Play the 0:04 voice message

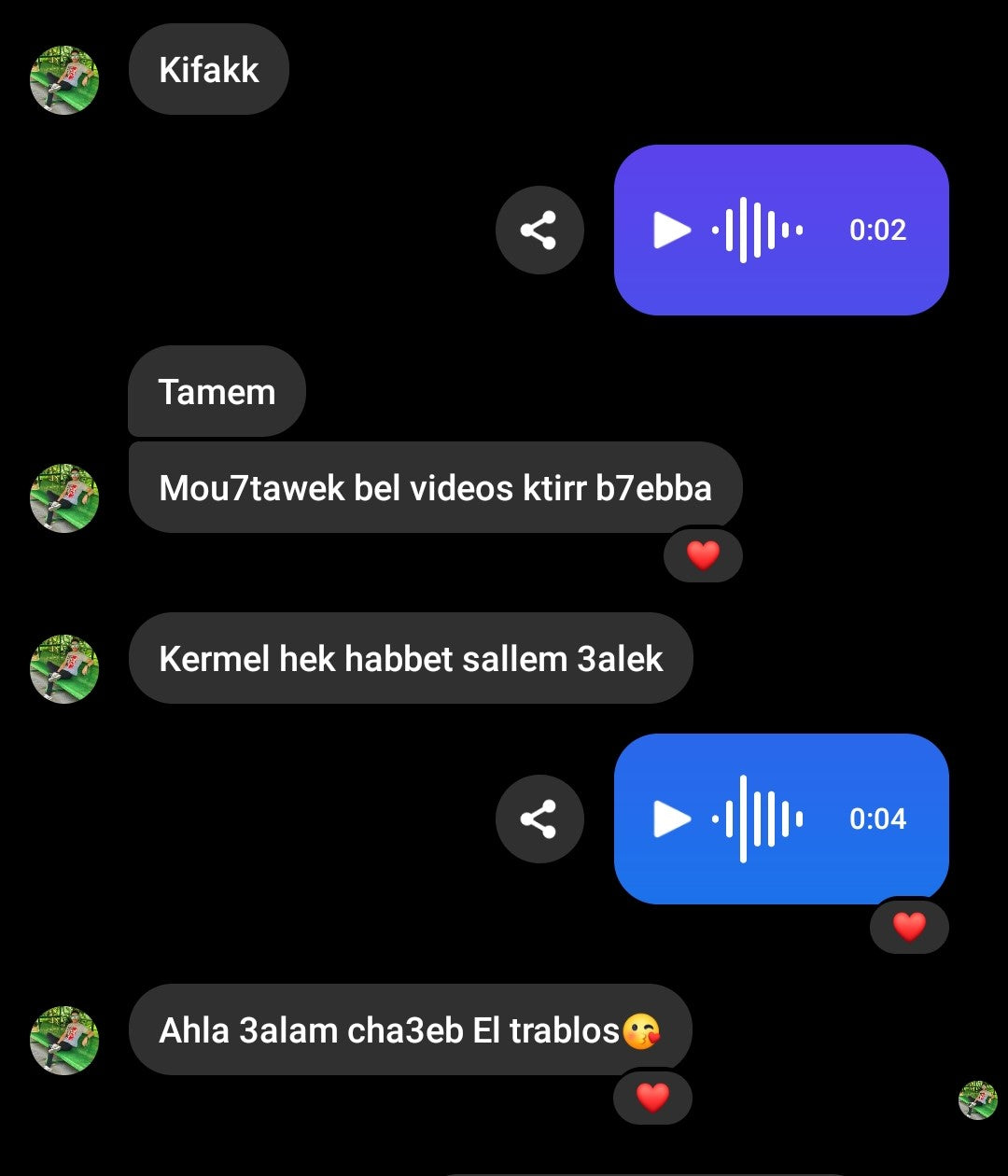[x=672, y=819]
